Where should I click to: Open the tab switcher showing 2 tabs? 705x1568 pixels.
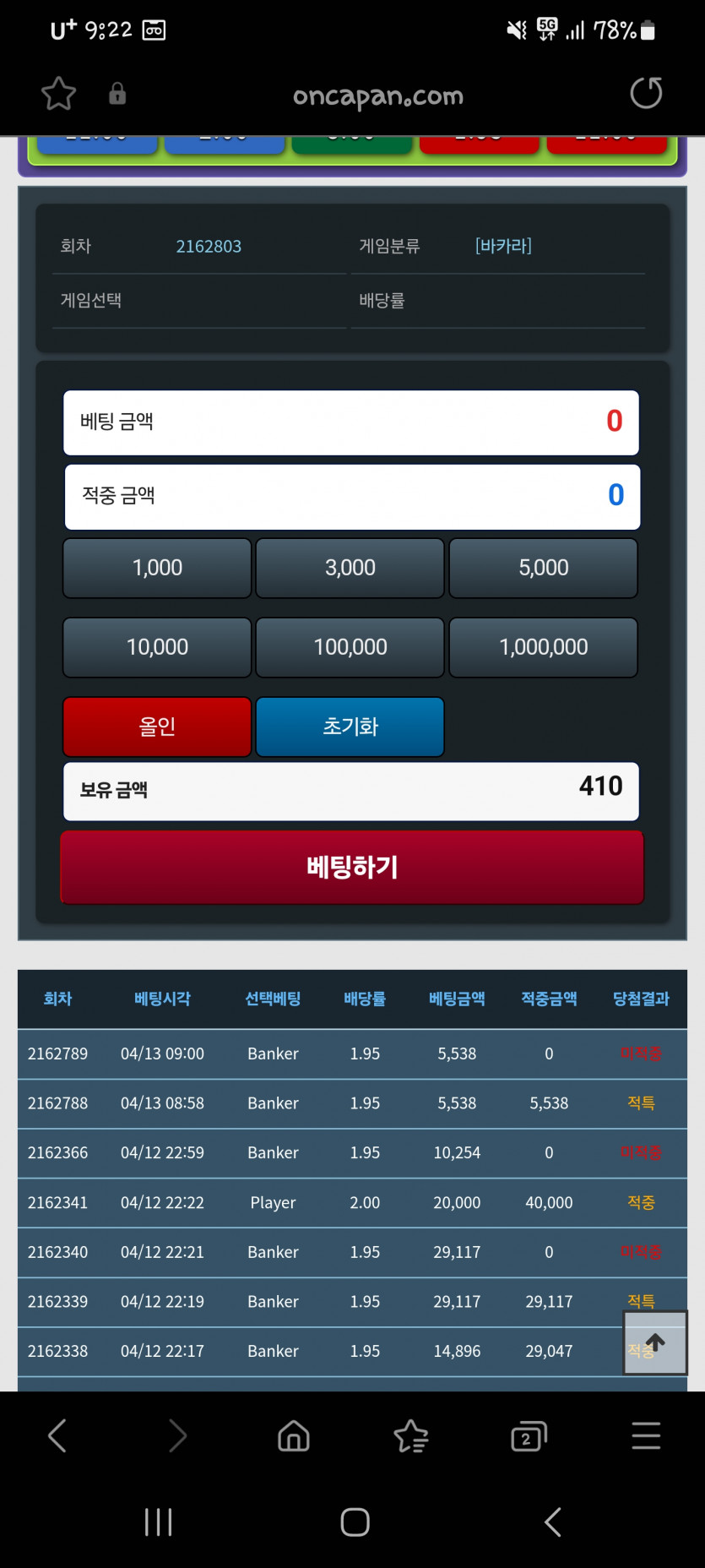coord(529,1435)
